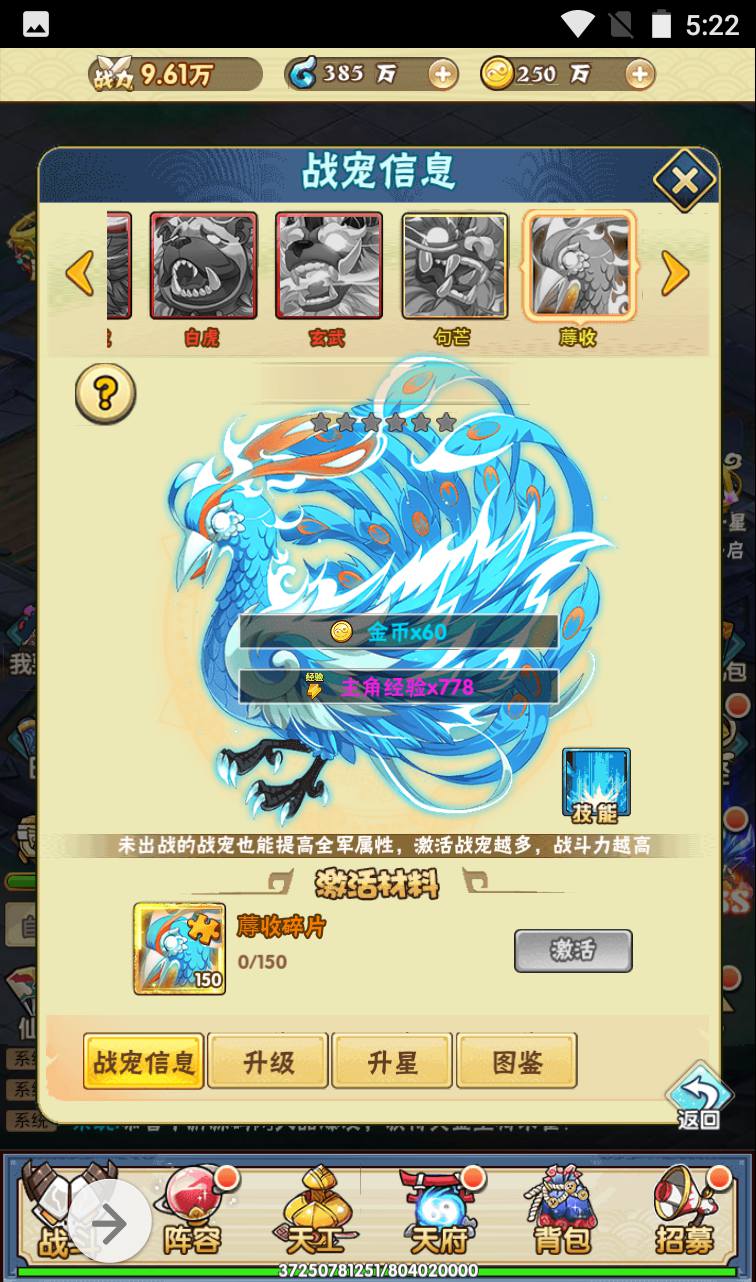Tap 返回 to go back
The height and width of the screenshot is (1282, 756).
(699, 1096)
